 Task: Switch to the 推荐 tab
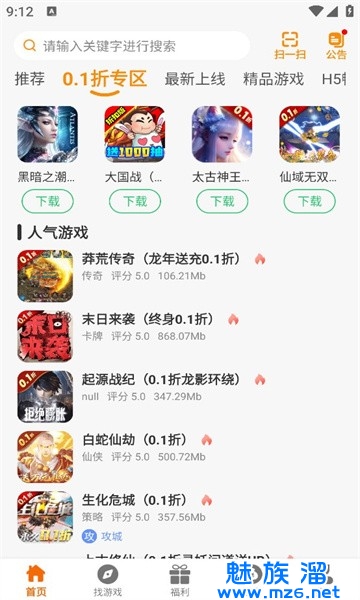click(x=29, y=79)
